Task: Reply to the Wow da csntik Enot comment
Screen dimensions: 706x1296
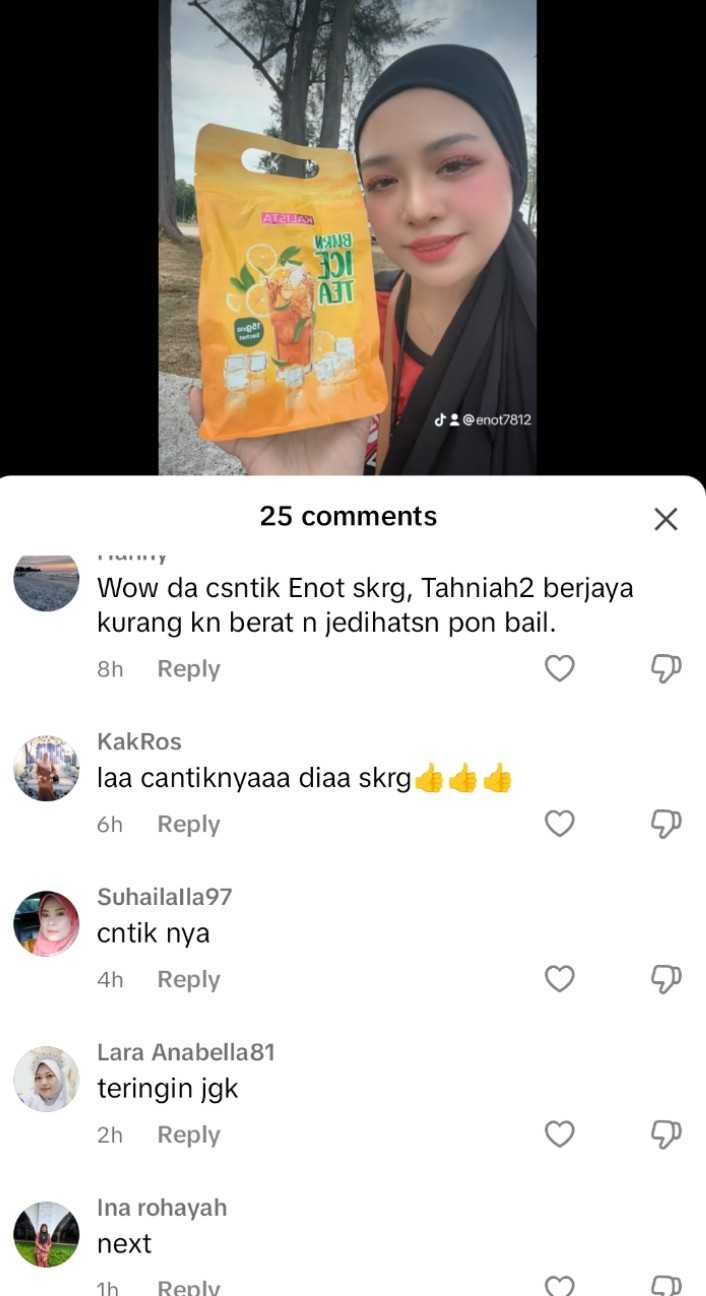Action: pos(188,669)
